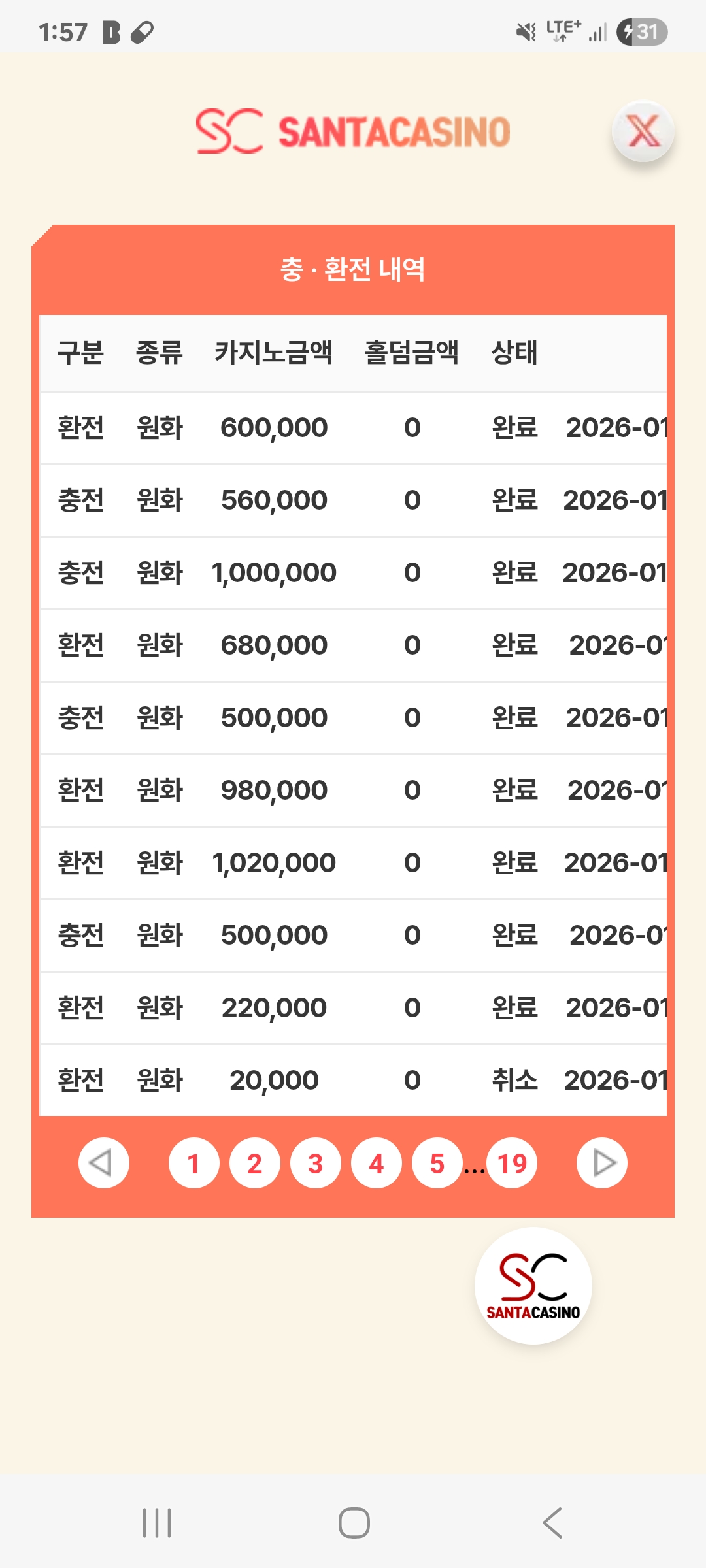Go back using the system back button
The height and width of the screenshot is (1568, 706).
[552, 1523]
